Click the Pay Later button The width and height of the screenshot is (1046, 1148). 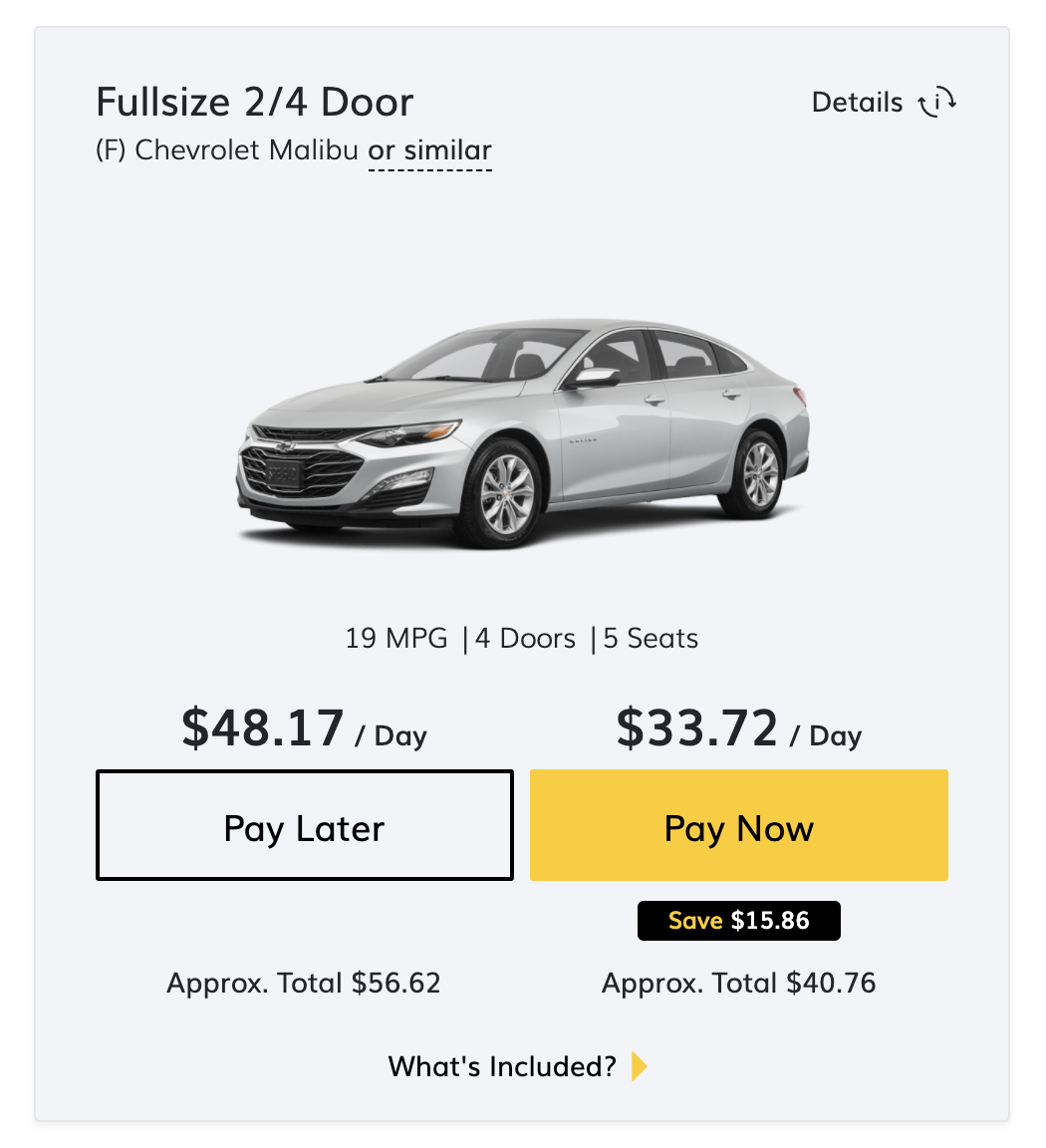304,825
